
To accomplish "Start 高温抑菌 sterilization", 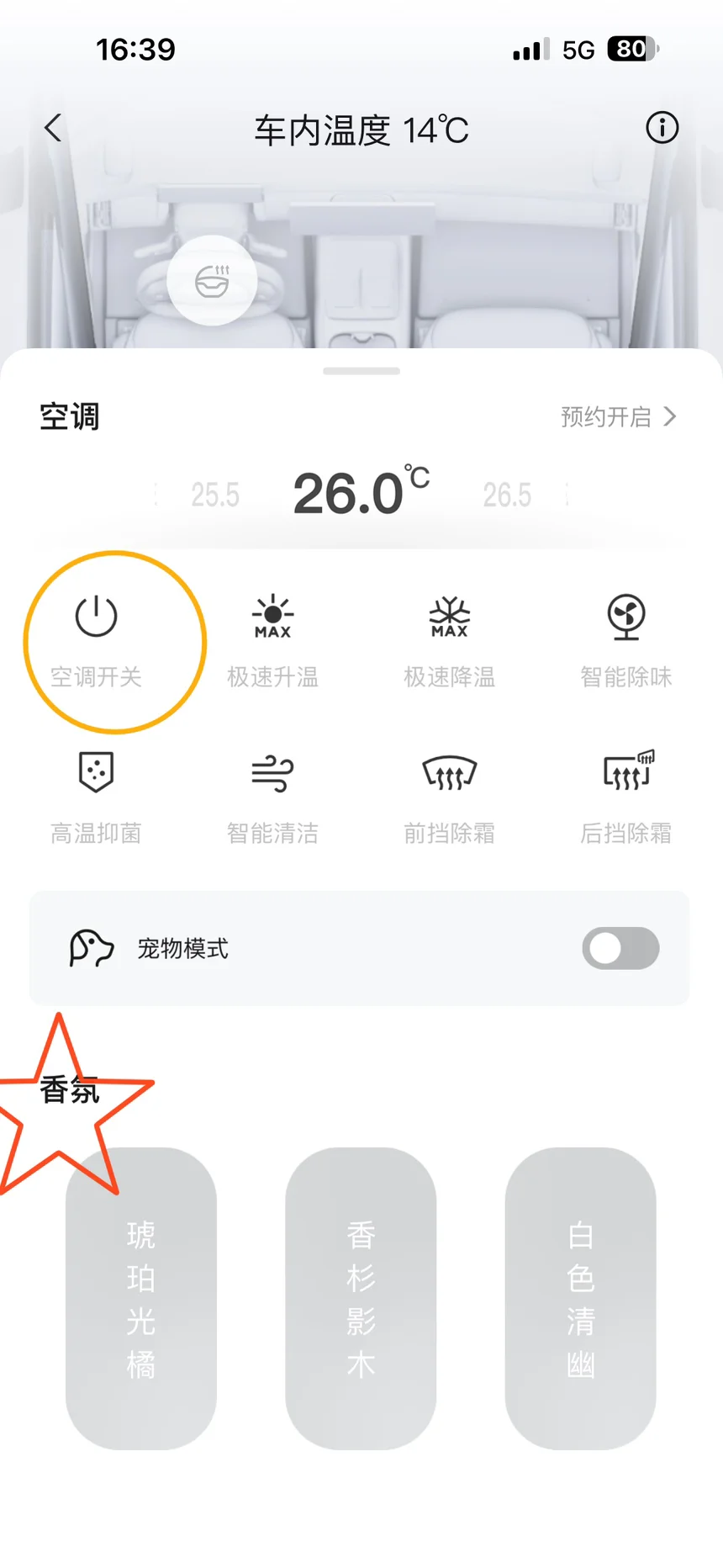I will (97, 794).
